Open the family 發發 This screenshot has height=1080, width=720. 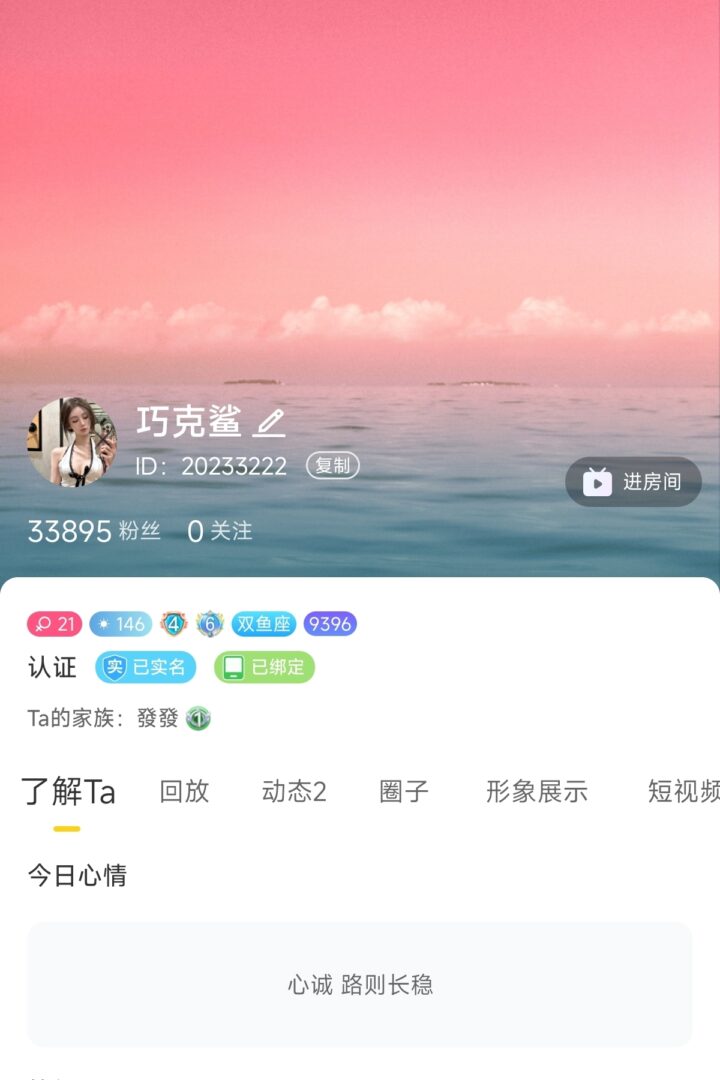[x=158, y=718]
